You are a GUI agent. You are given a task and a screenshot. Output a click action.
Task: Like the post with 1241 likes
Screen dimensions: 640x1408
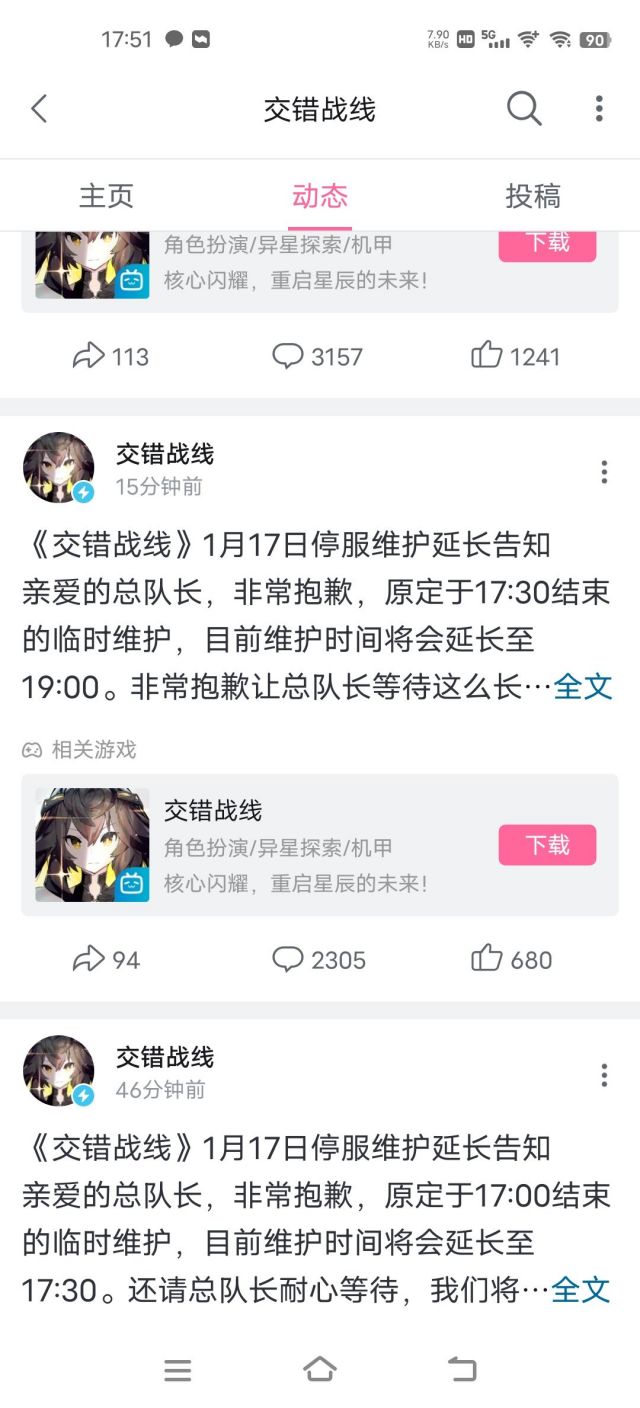(515, 356)
